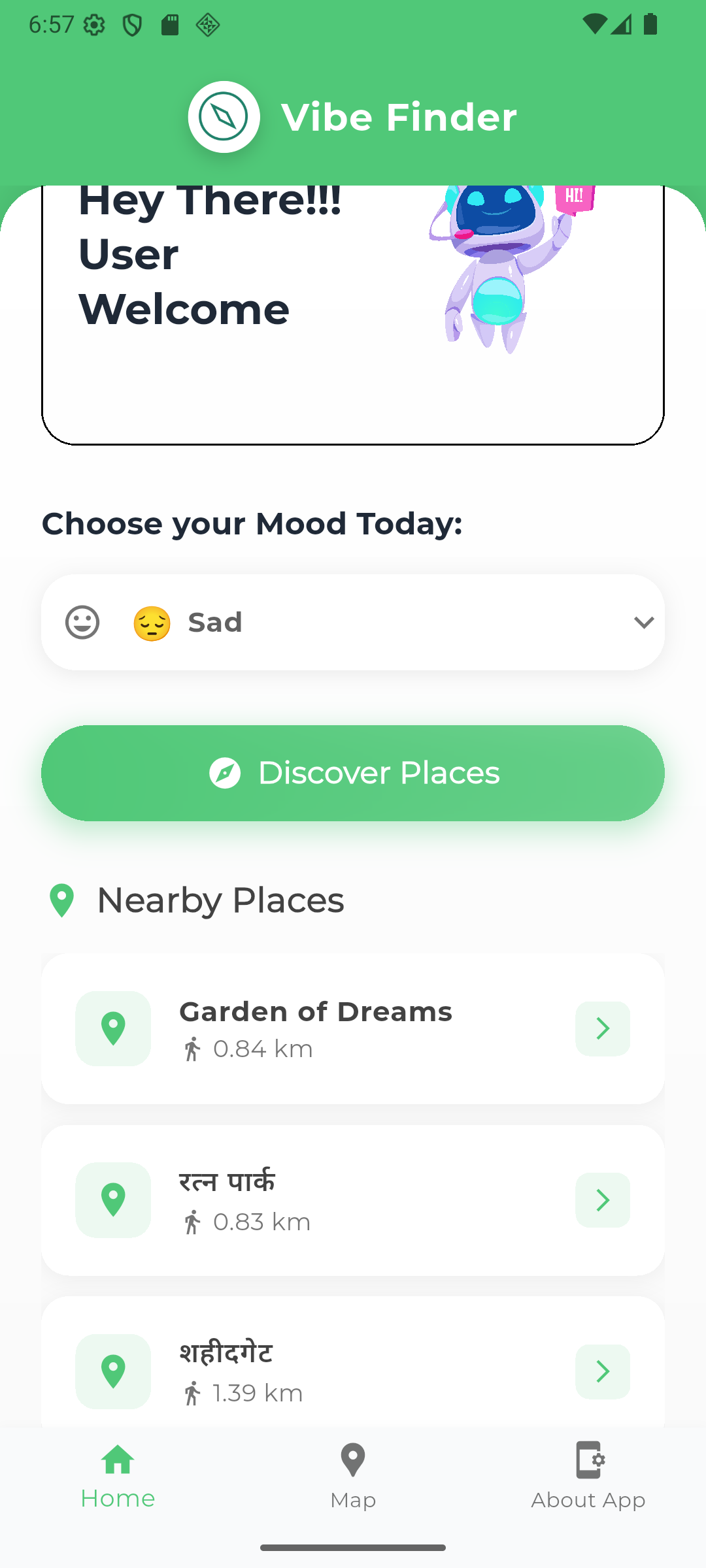
Task: Select the location pin next to Nearby Places
Action: click(61, 900)
